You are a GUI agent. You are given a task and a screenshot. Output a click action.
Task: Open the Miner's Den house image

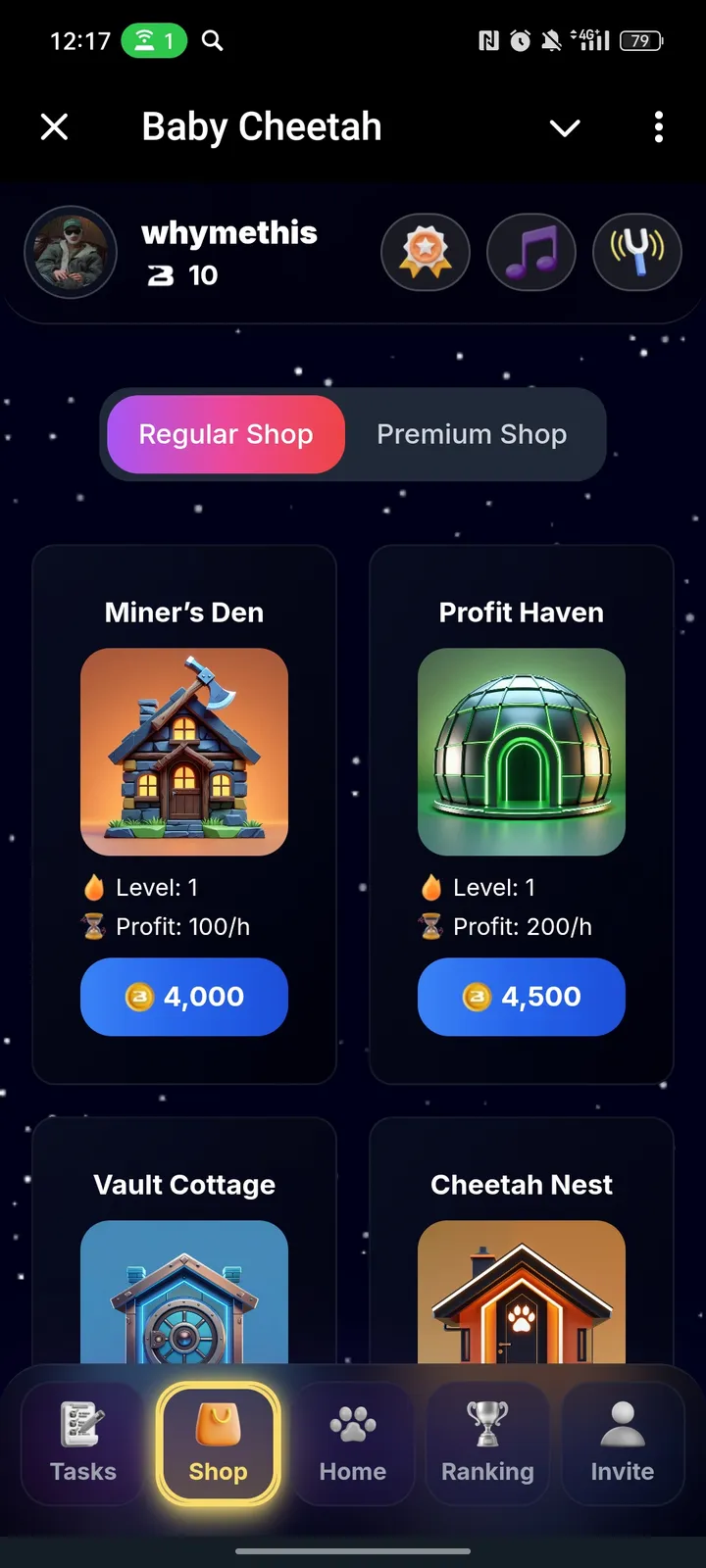[x=184, y=752]
